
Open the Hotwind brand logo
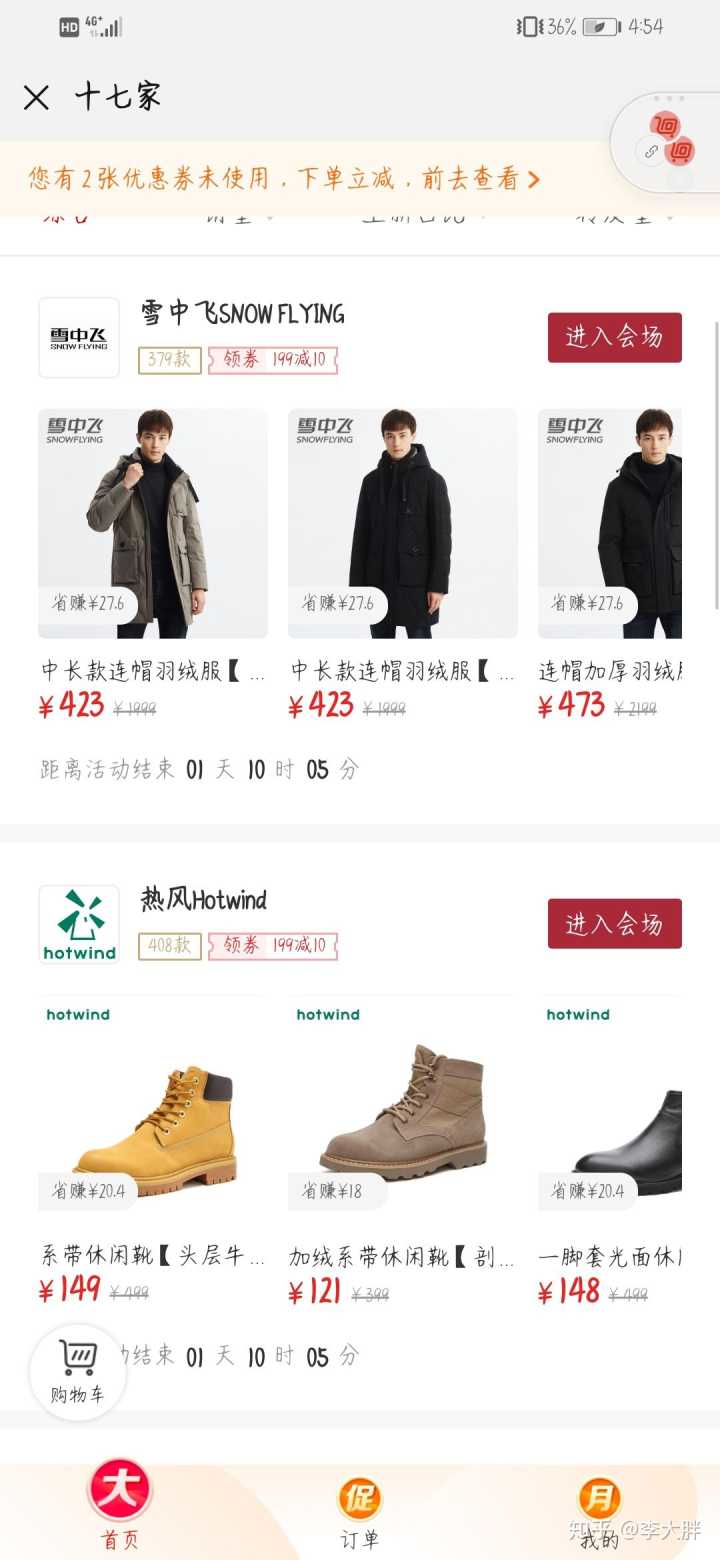tap(79, 924)
